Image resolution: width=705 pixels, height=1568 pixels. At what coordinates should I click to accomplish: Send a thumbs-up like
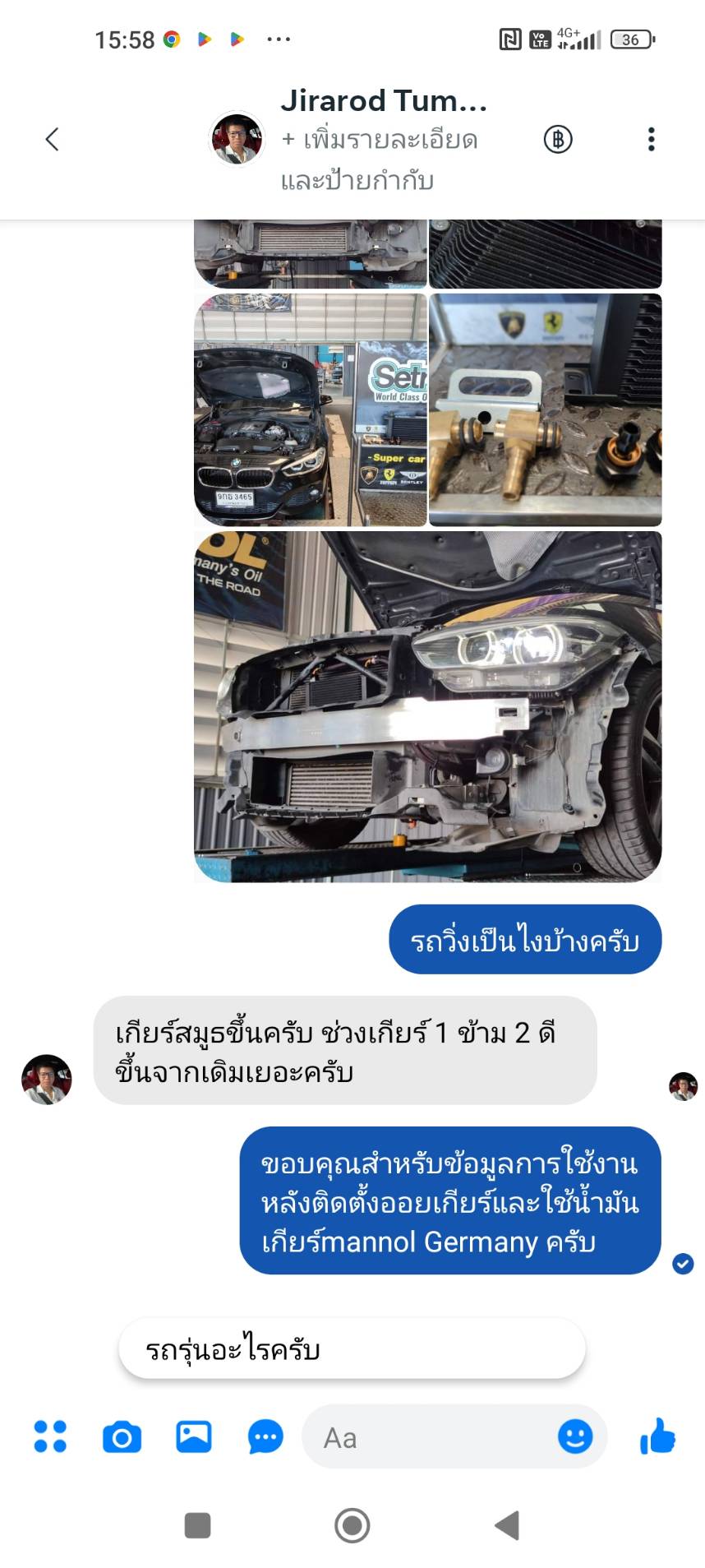(657, 1436)
